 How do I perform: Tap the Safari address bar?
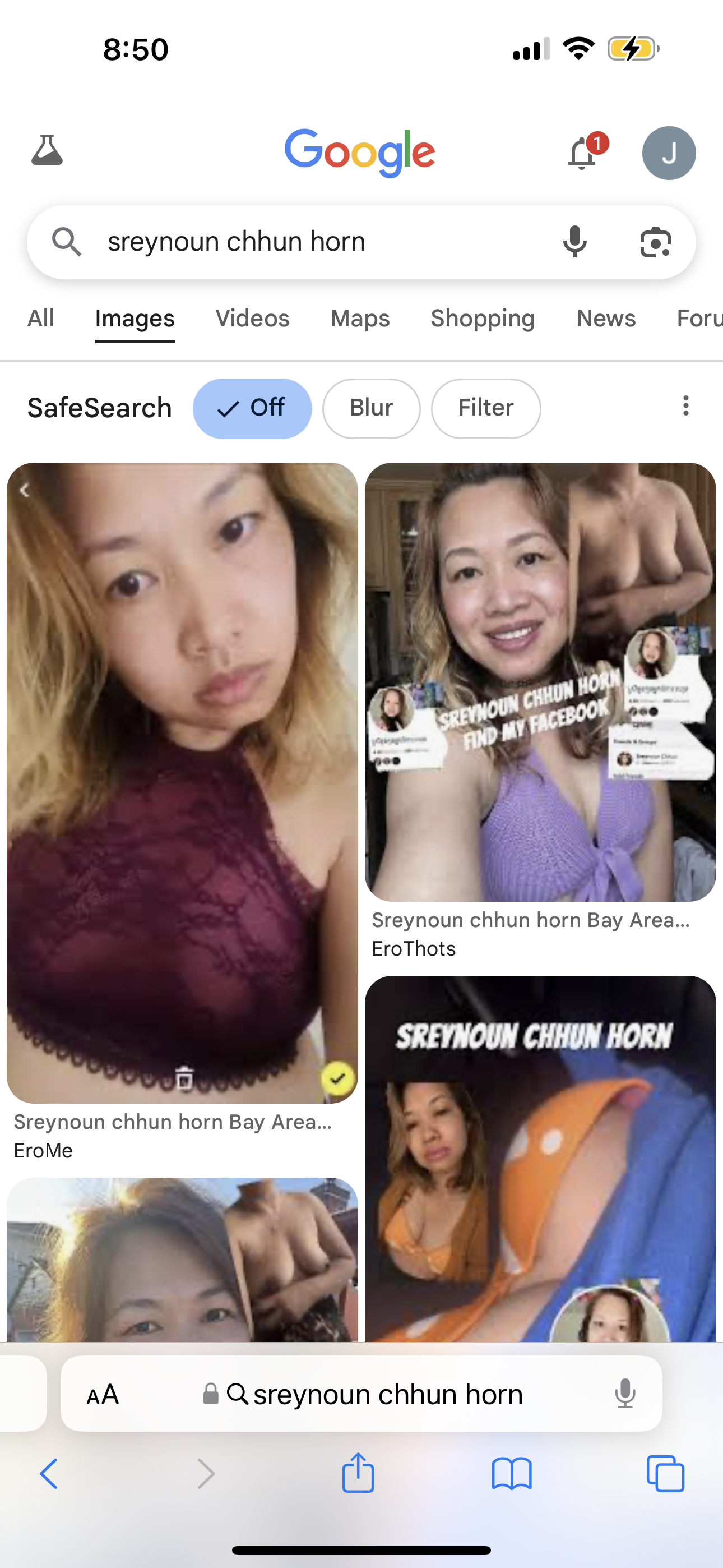click(361, 1394)
